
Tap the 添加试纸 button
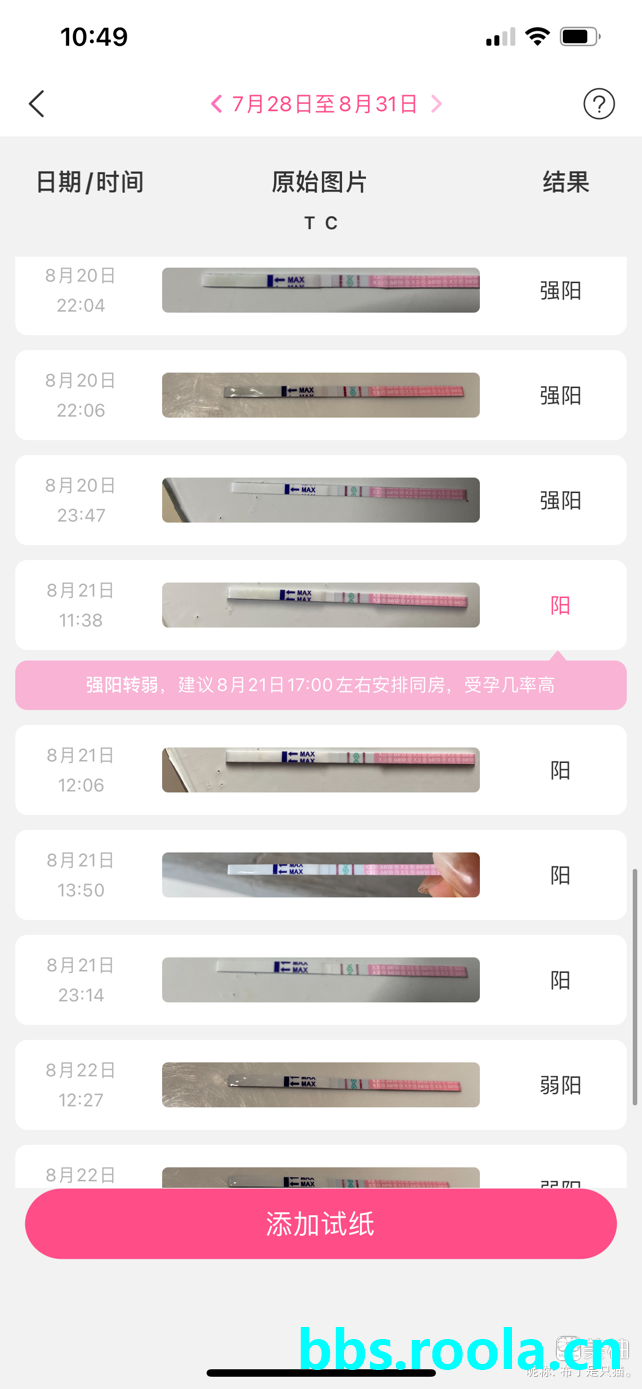tap(320, 1224)
